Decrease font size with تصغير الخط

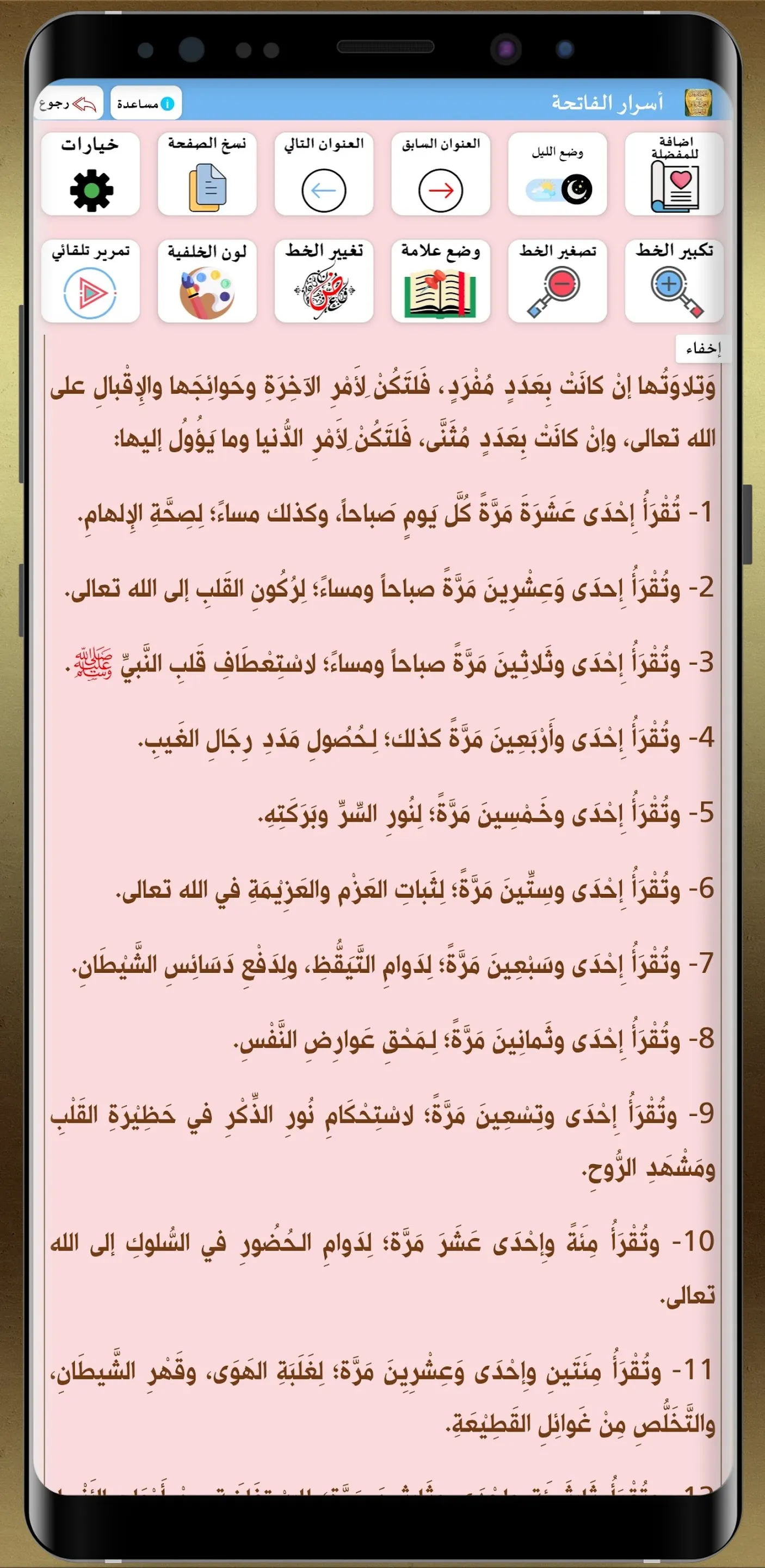(x=558, y=281)
